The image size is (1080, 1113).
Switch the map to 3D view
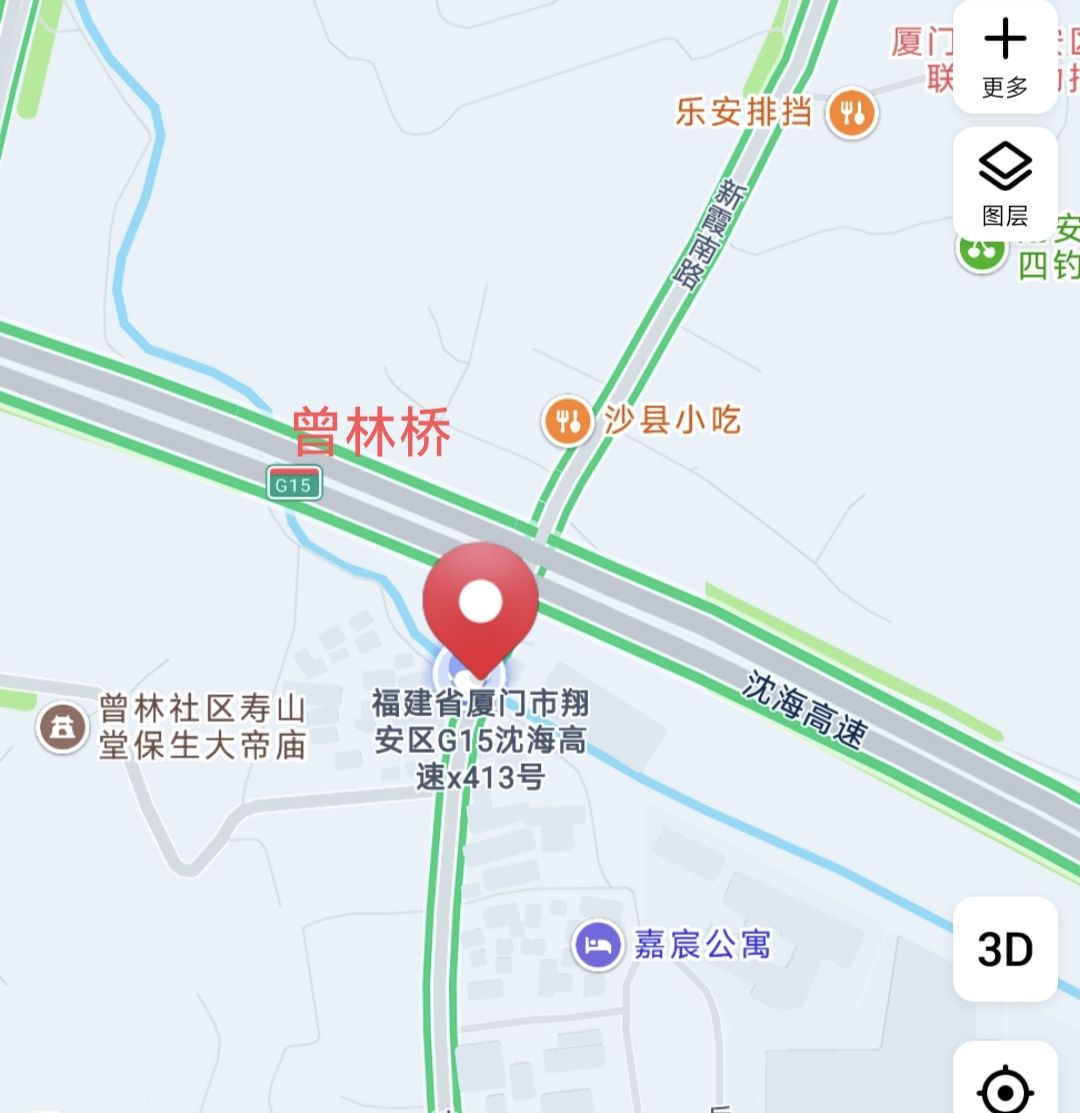click(1005, 949)
